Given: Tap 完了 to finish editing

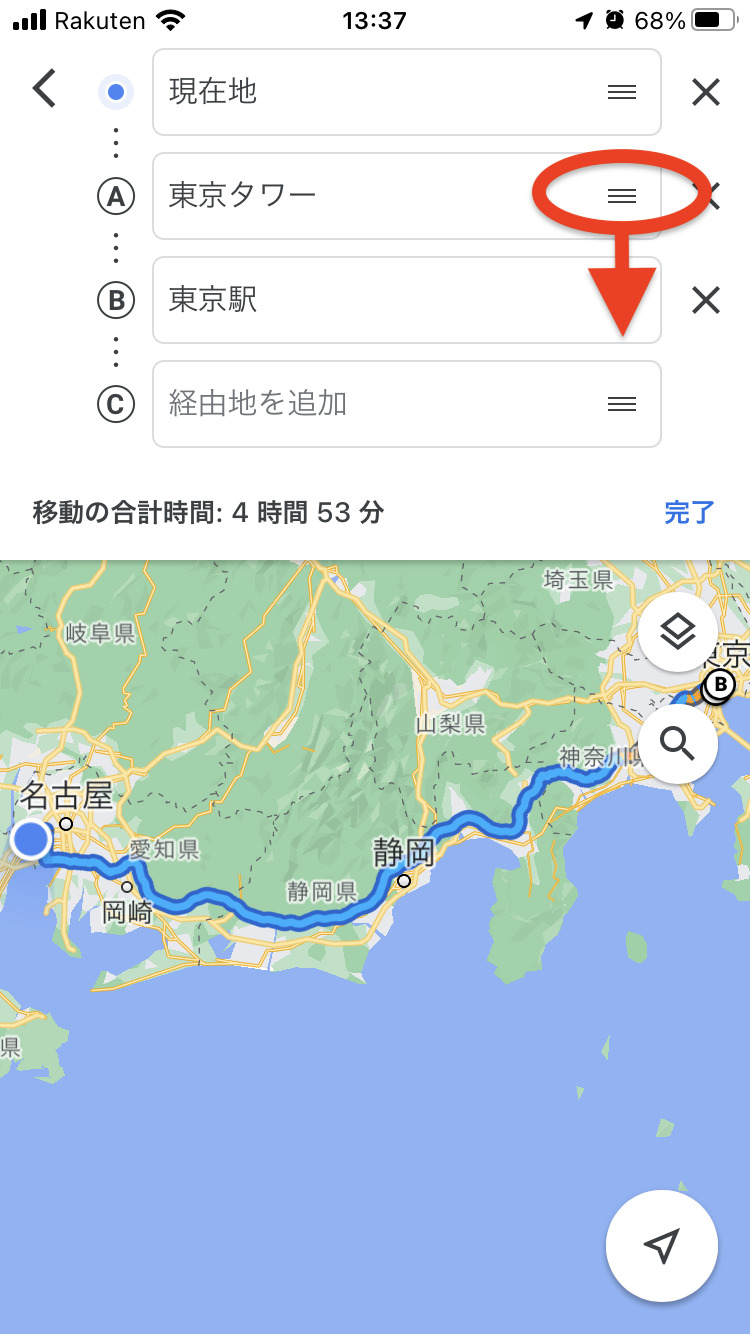Looking at the screenshot, I should tap(689, 513).
